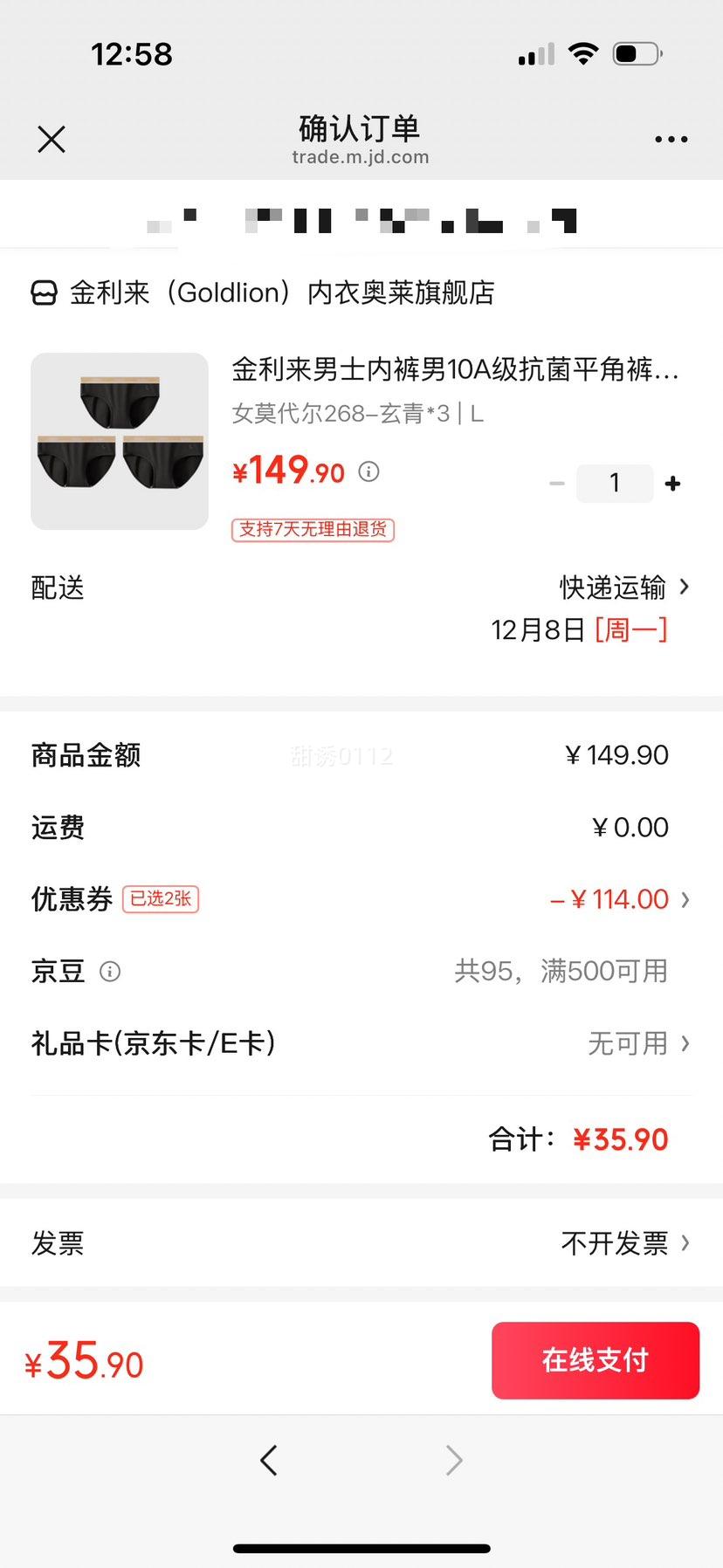
Task: Show price info next to ¥149.90
Action: [x=369, y=472]
